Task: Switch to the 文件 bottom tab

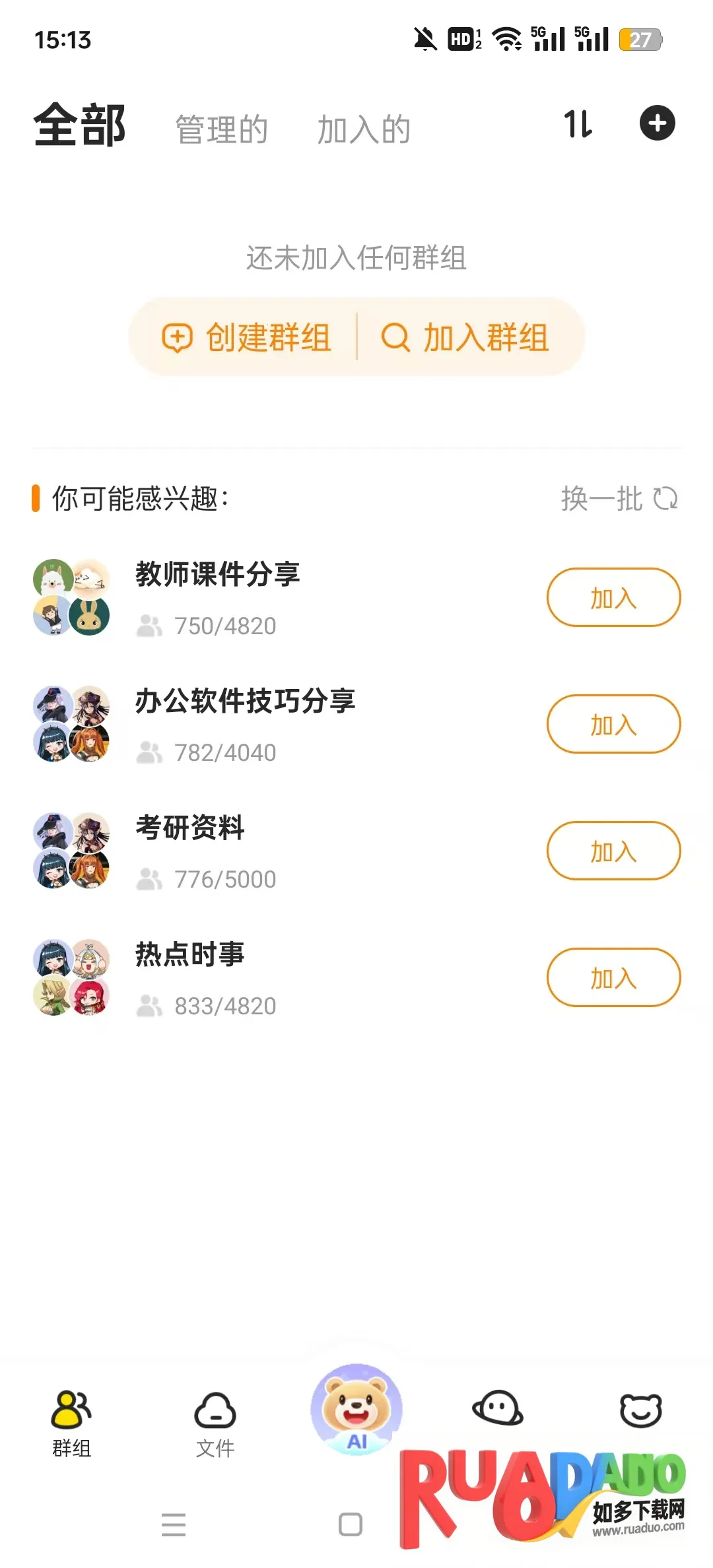Action: [215, 1423]
